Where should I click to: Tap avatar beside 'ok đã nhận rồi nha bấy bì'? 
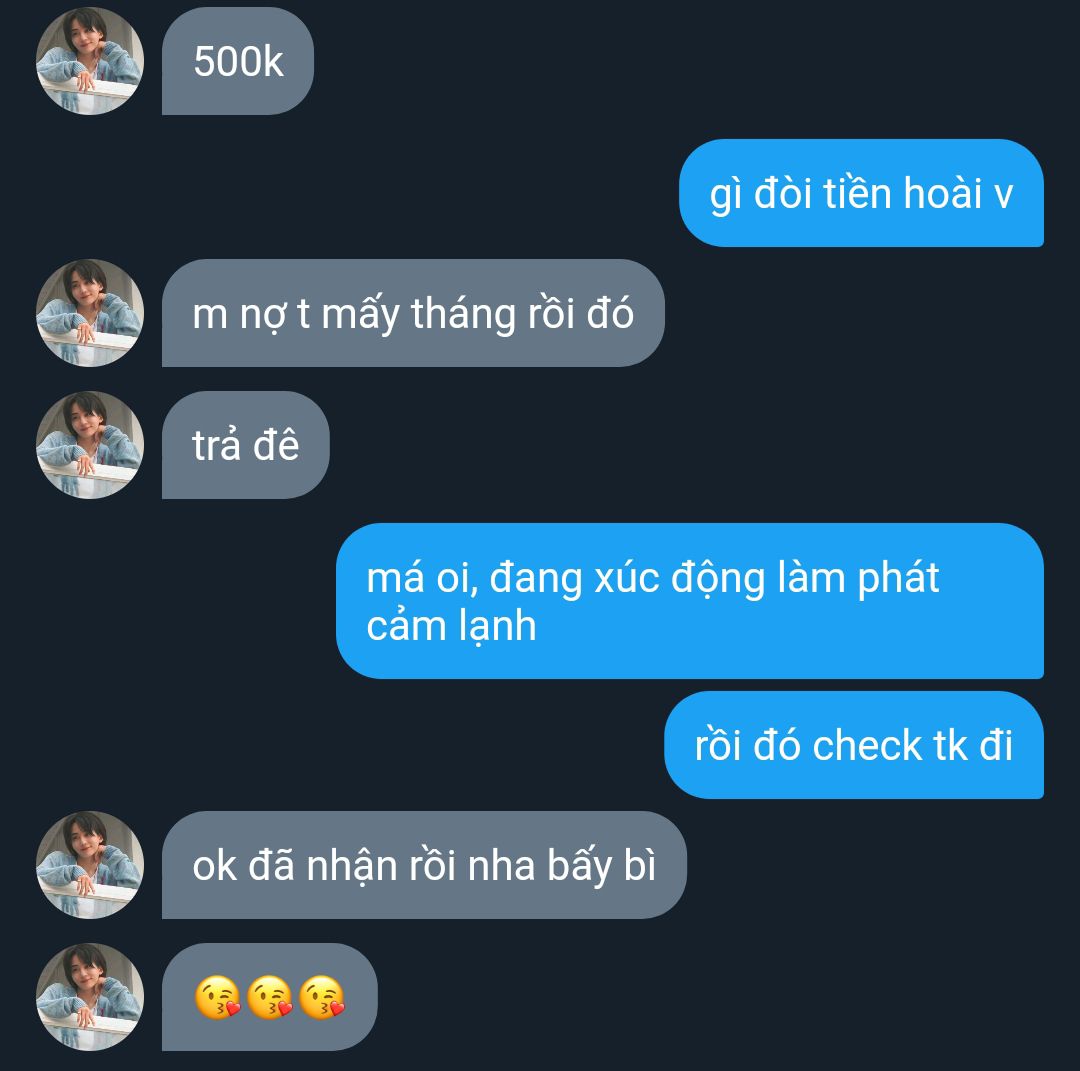(x=90, y=865)
